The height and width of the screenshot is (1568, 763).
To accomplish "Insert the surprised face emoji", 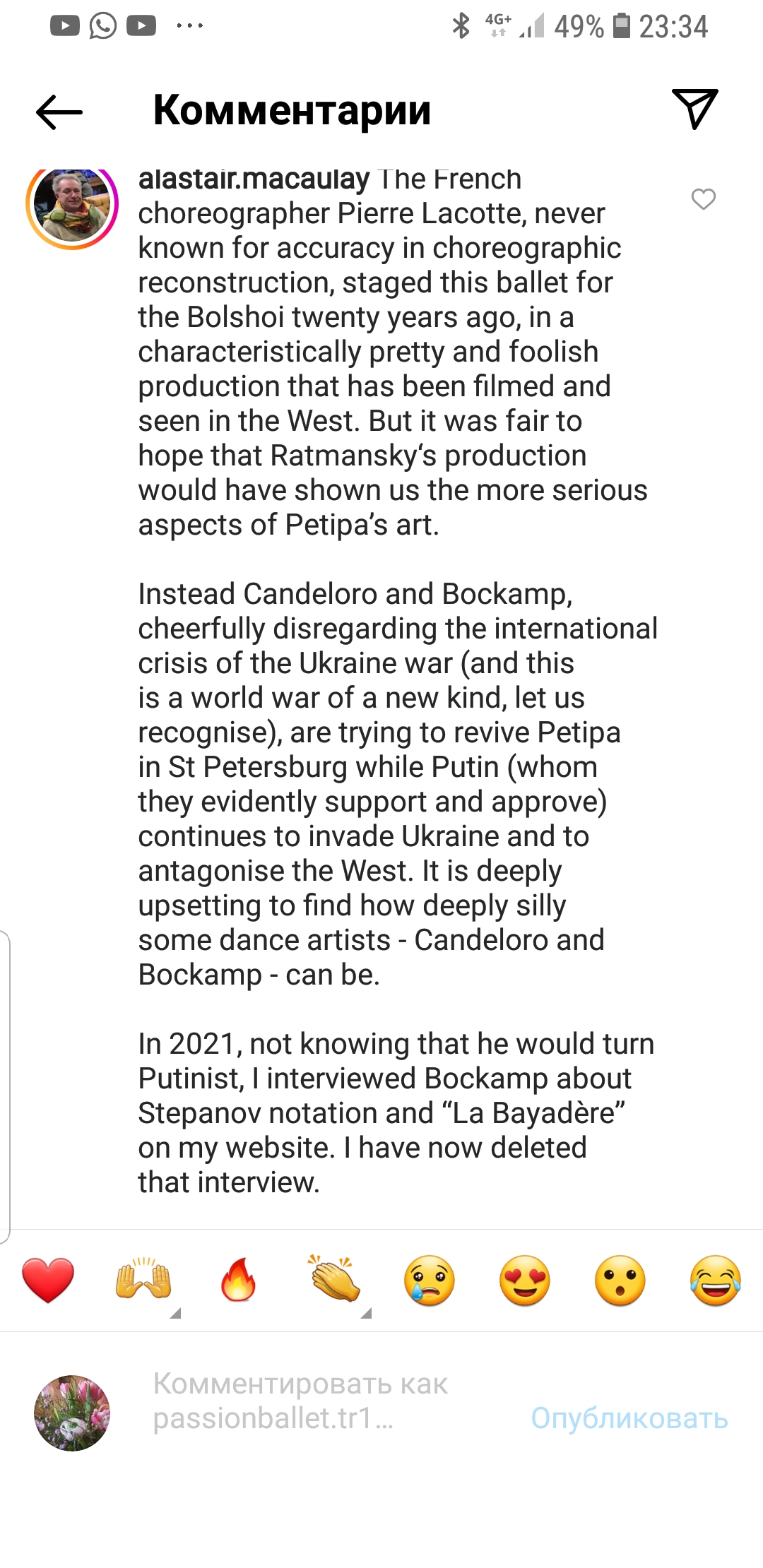I will [x=620, y=1281].
